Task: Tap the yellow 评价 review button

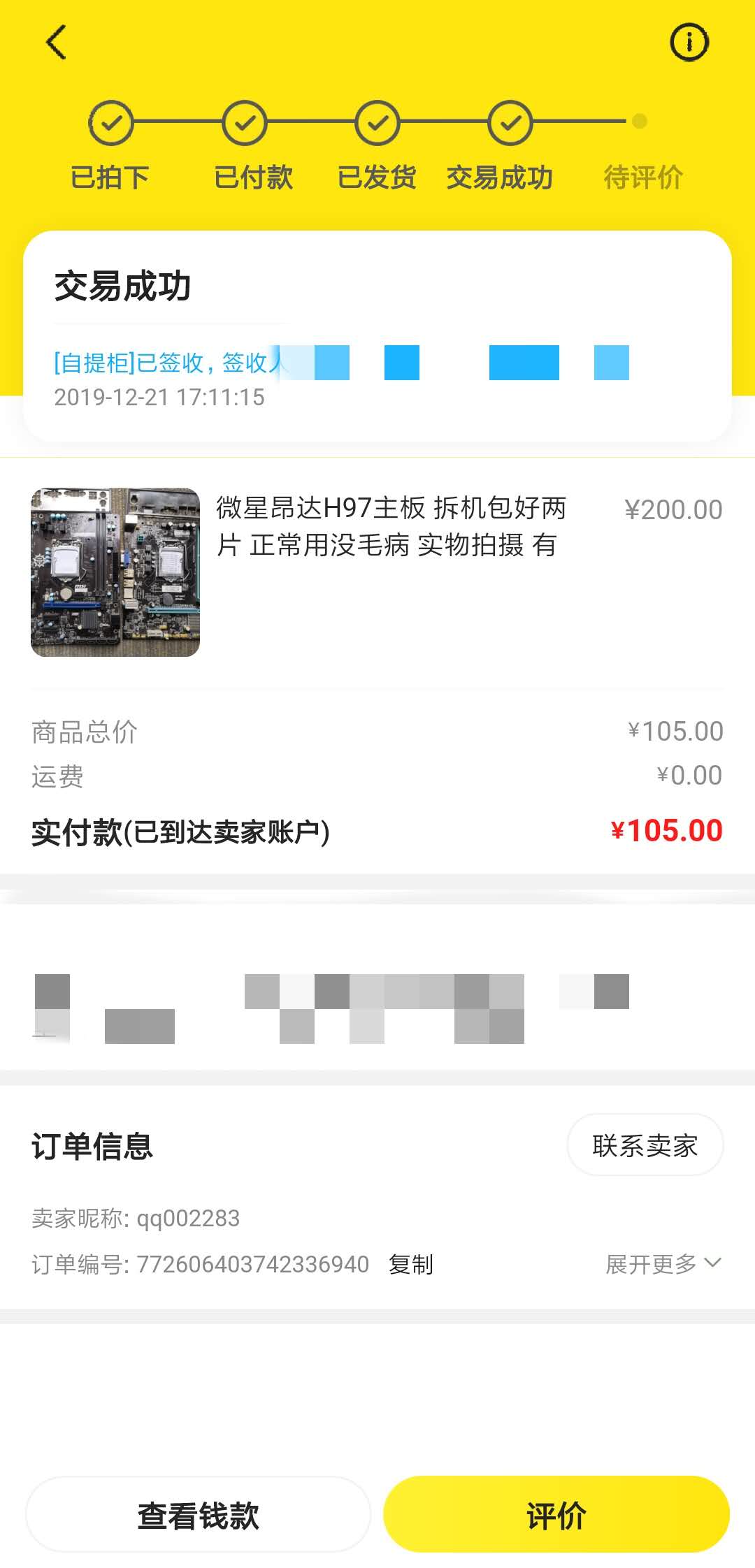Action: (556, 1515)
